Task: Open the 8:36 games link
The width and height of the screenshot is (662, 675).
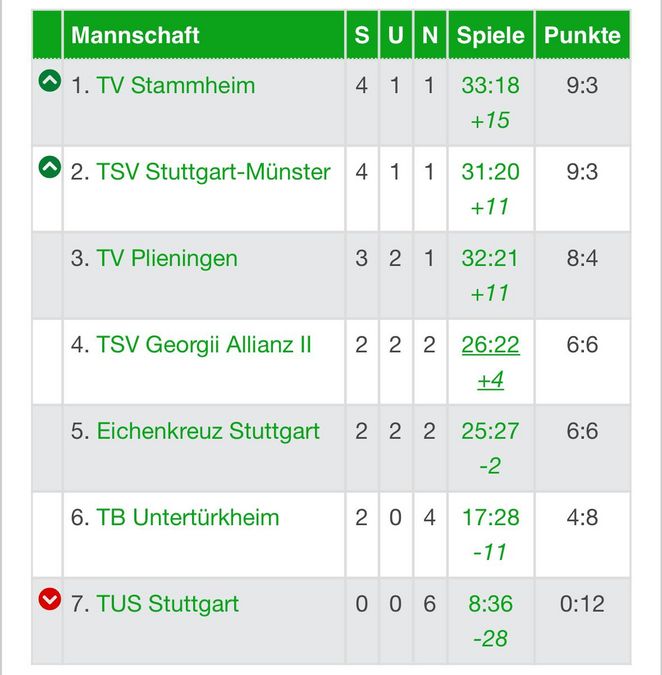Action: click(490, 604)
